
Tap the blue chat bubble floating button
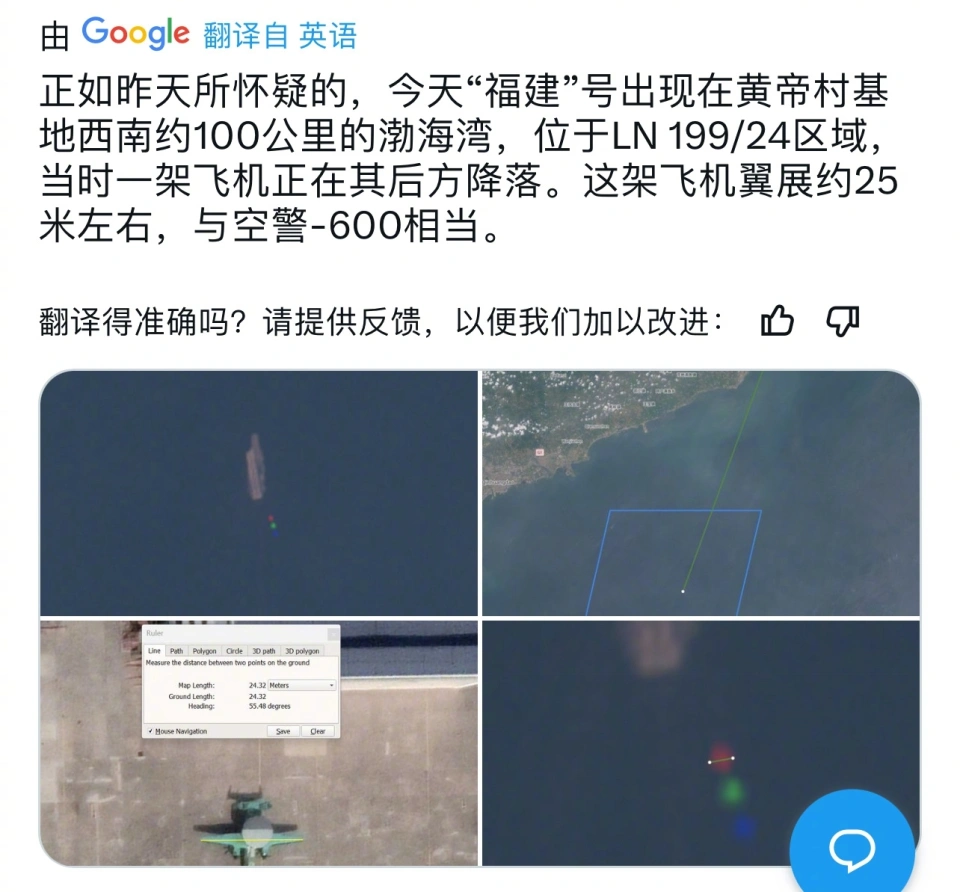[851, 850]
